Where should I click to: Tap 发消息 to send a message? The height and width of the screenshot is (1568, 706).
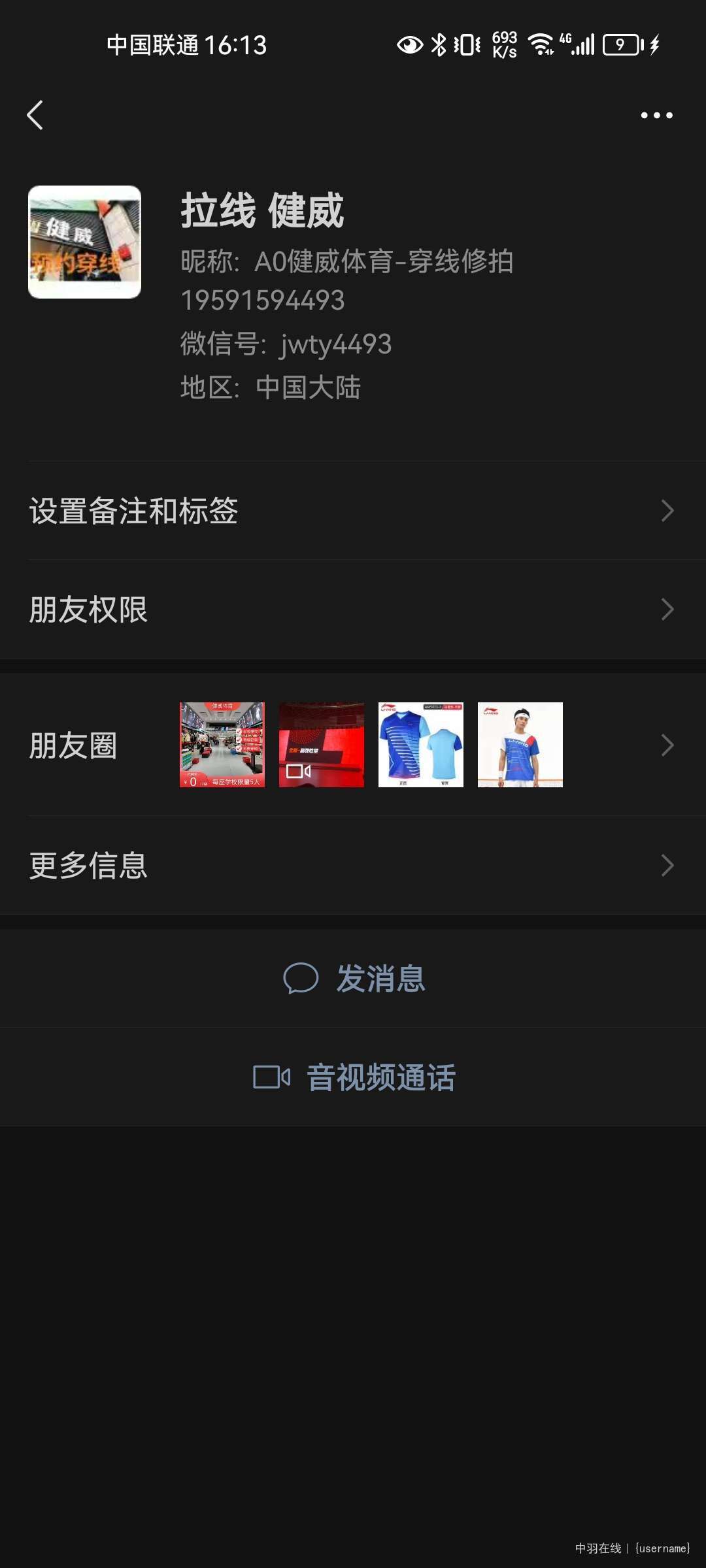pos(354,979)
